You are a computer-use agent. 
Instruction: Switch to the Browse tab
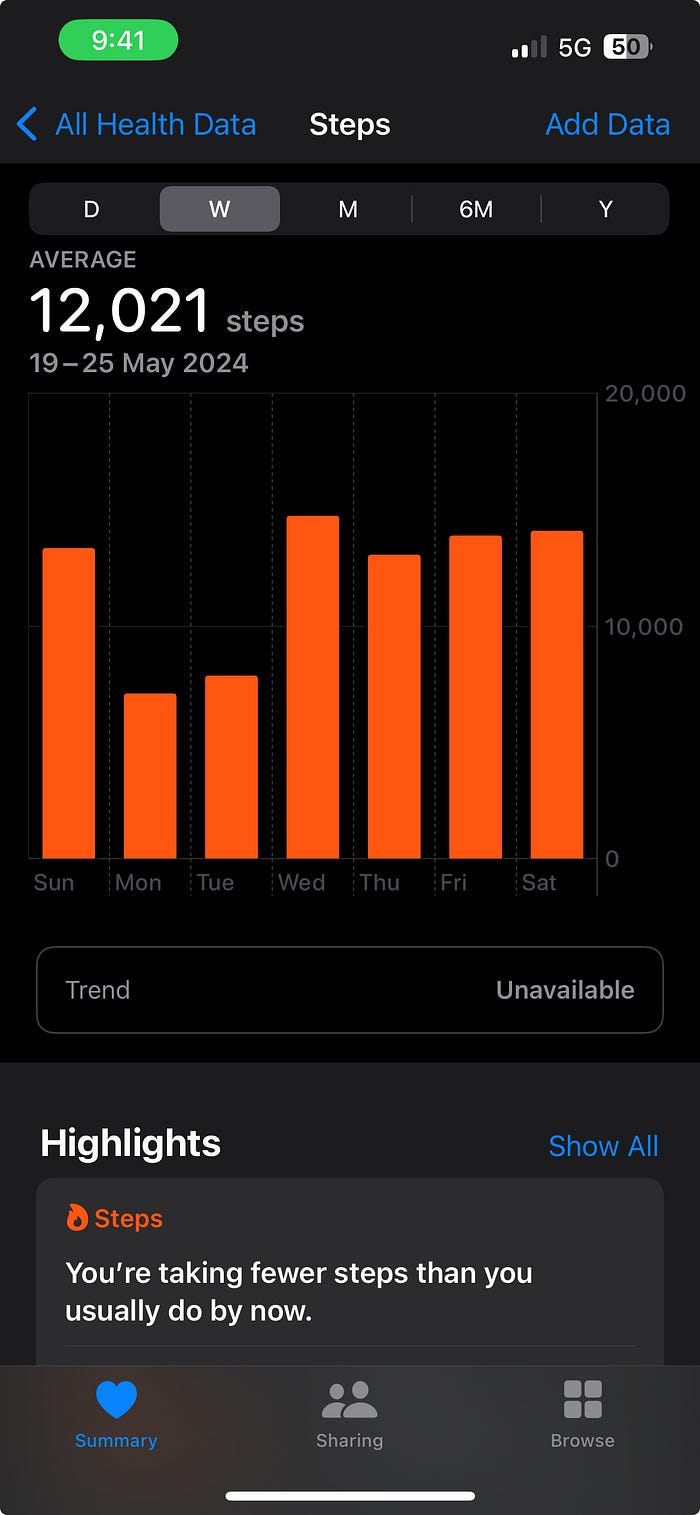click(x=582, y=1415)
